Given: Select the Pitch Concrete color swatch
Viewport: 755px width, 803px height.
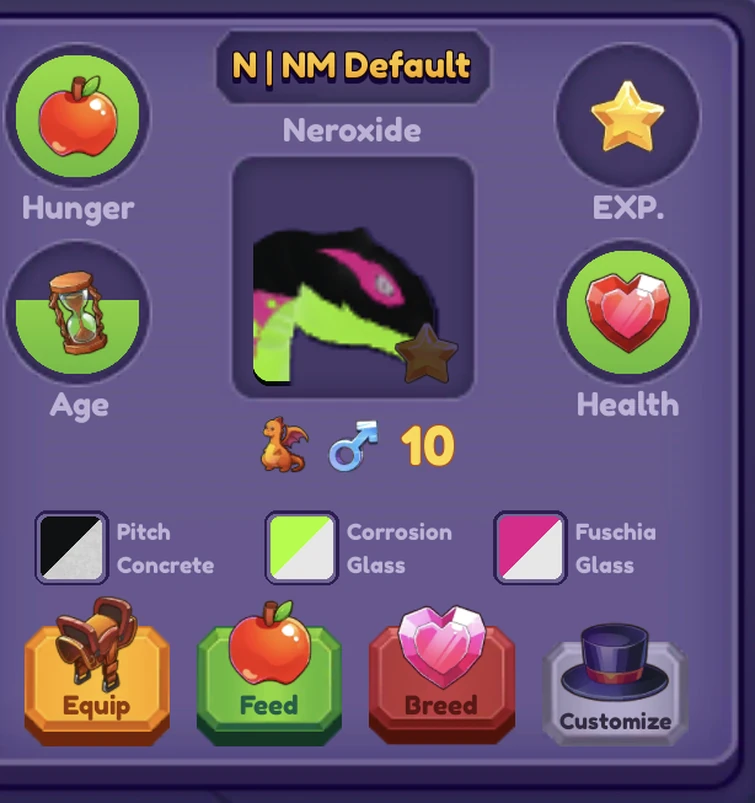Looking at the screenshot, I should pyautogui.click(x=71, y=547).
